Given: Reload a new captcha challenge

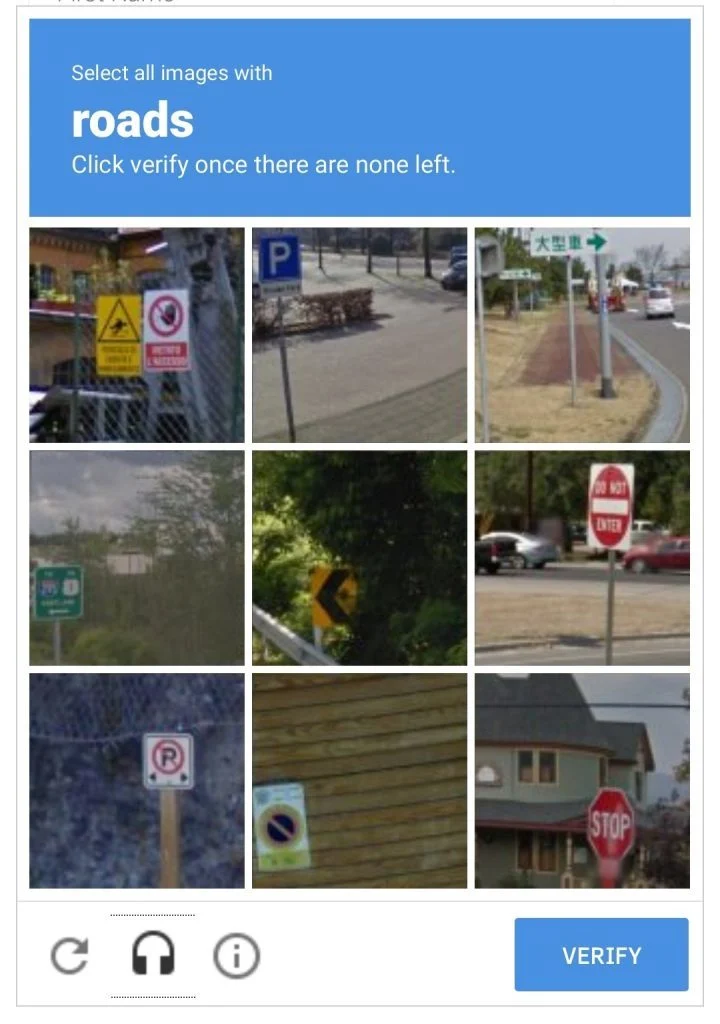Looking at the screenshot, I should 70,957.
